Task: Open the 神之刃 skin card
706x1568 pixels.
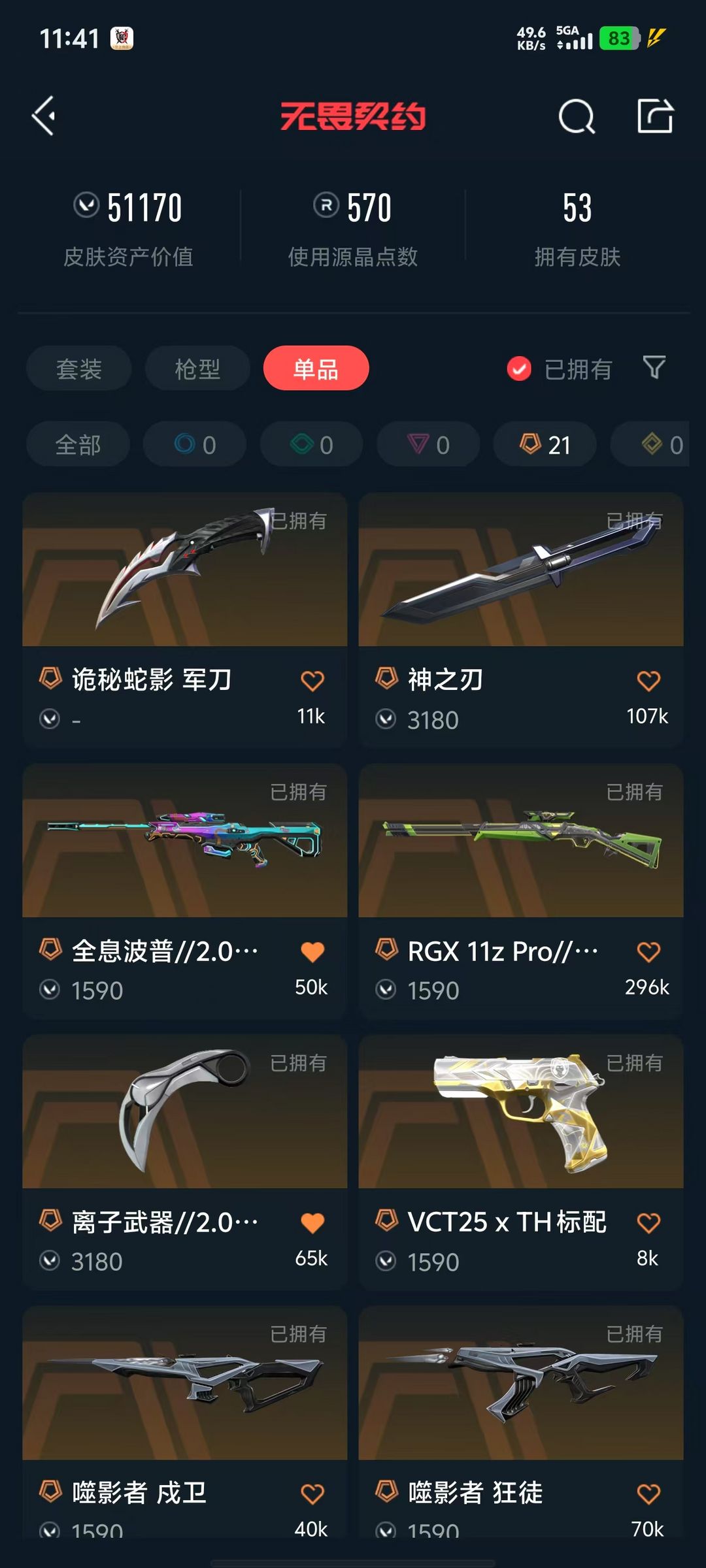Action: pos(521,619)
